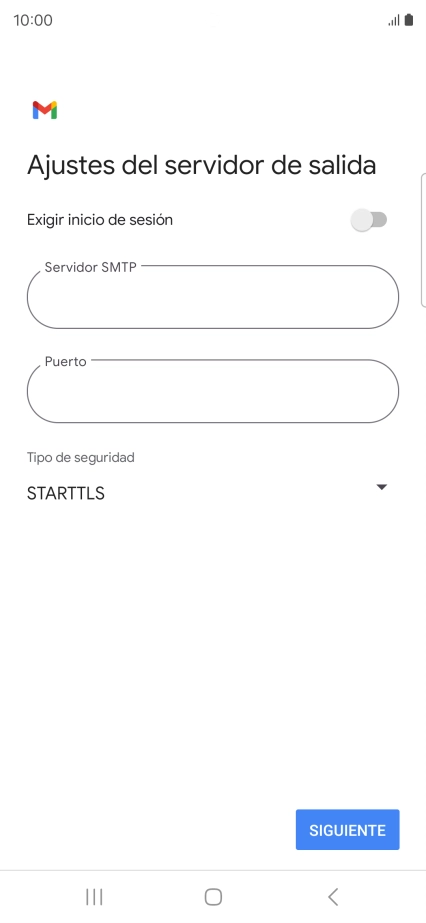Enable the Exigir inicio de sesión switch
The image size is (426, 923).
pyautogui.click(x=369, y=220)
